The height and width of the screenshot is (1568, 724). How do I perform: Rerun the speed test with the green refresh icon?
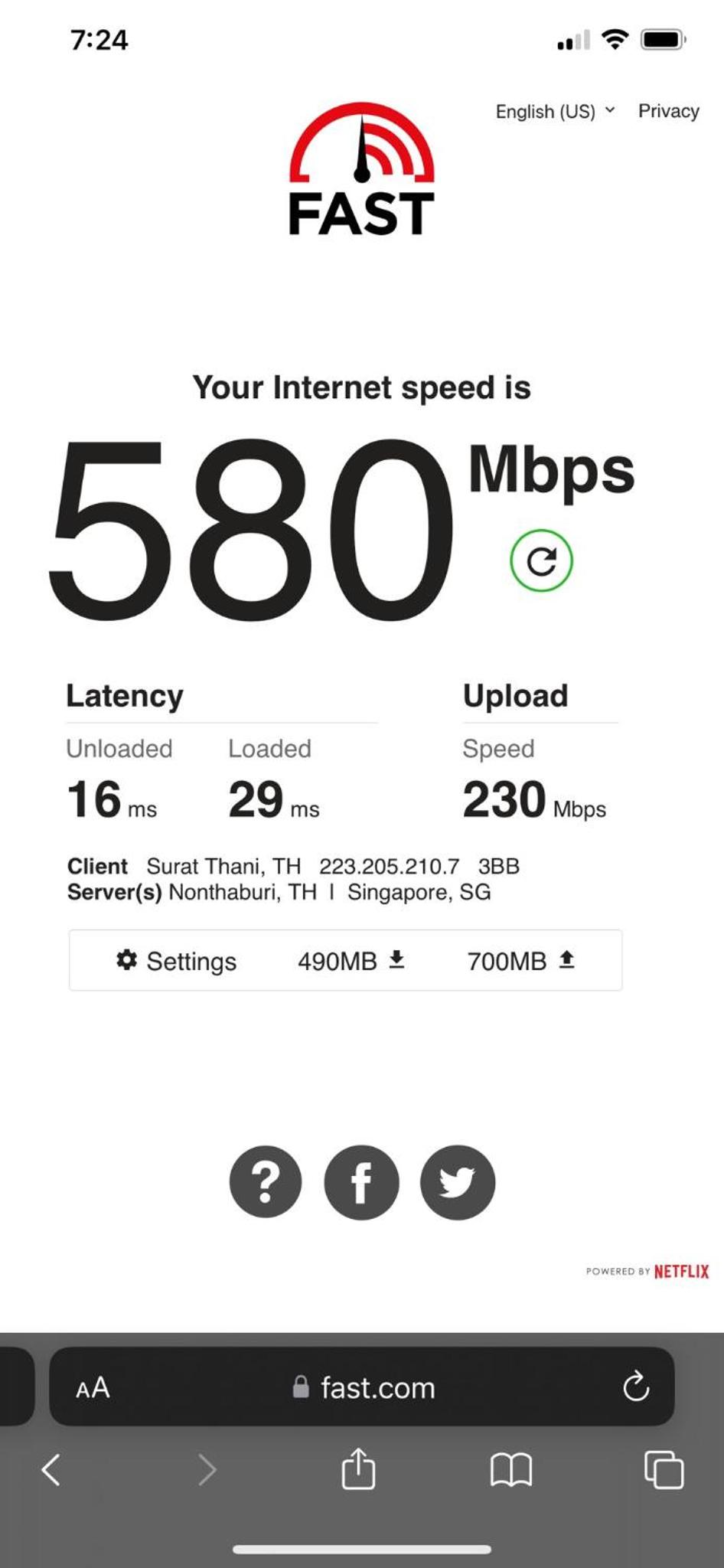click(x=541, y=561)
